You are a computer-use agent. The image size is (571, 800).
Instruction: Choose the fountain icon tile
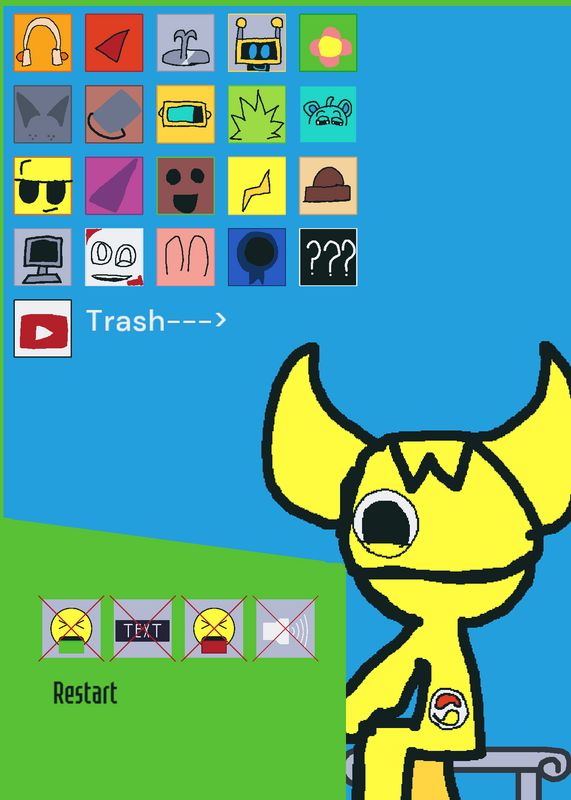click(185, 43)
